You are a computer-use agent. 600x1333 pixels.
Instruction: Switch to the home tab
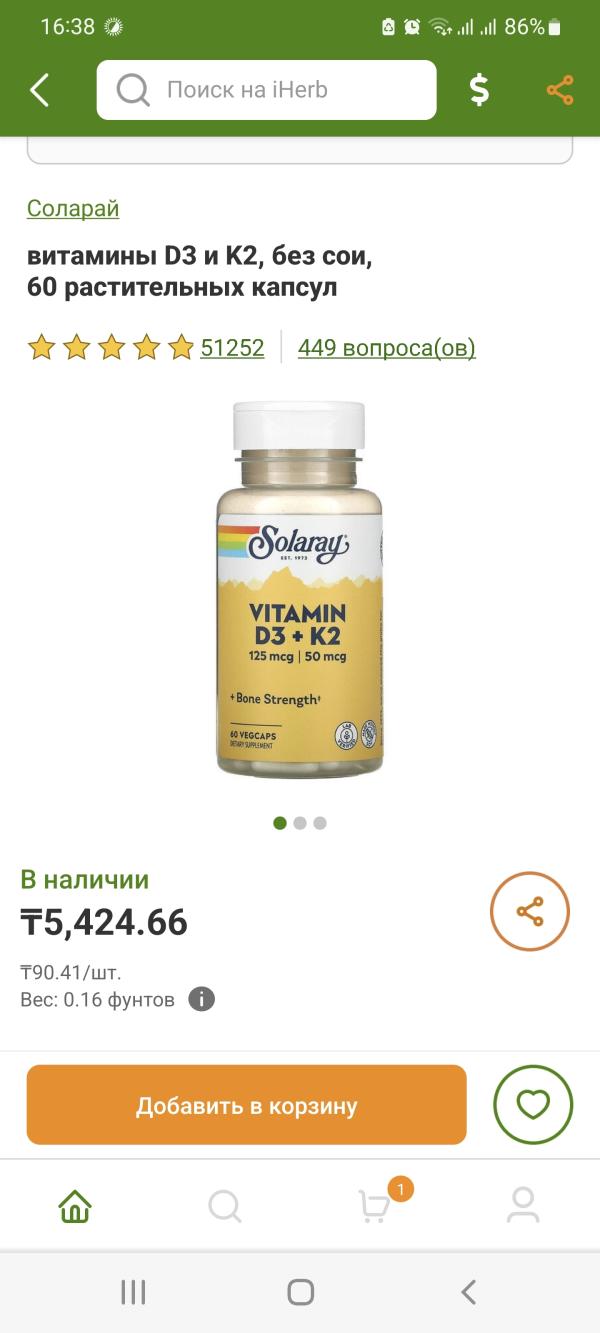[x=75, y=1206]
